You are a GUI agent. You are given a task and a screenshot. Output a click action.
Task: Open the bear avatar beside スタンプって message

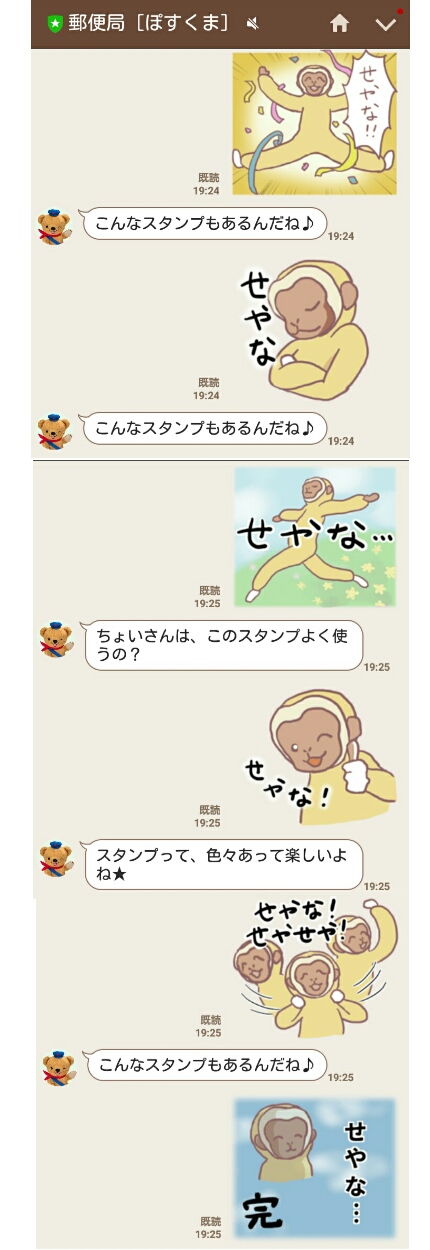(x=56, y=859)
